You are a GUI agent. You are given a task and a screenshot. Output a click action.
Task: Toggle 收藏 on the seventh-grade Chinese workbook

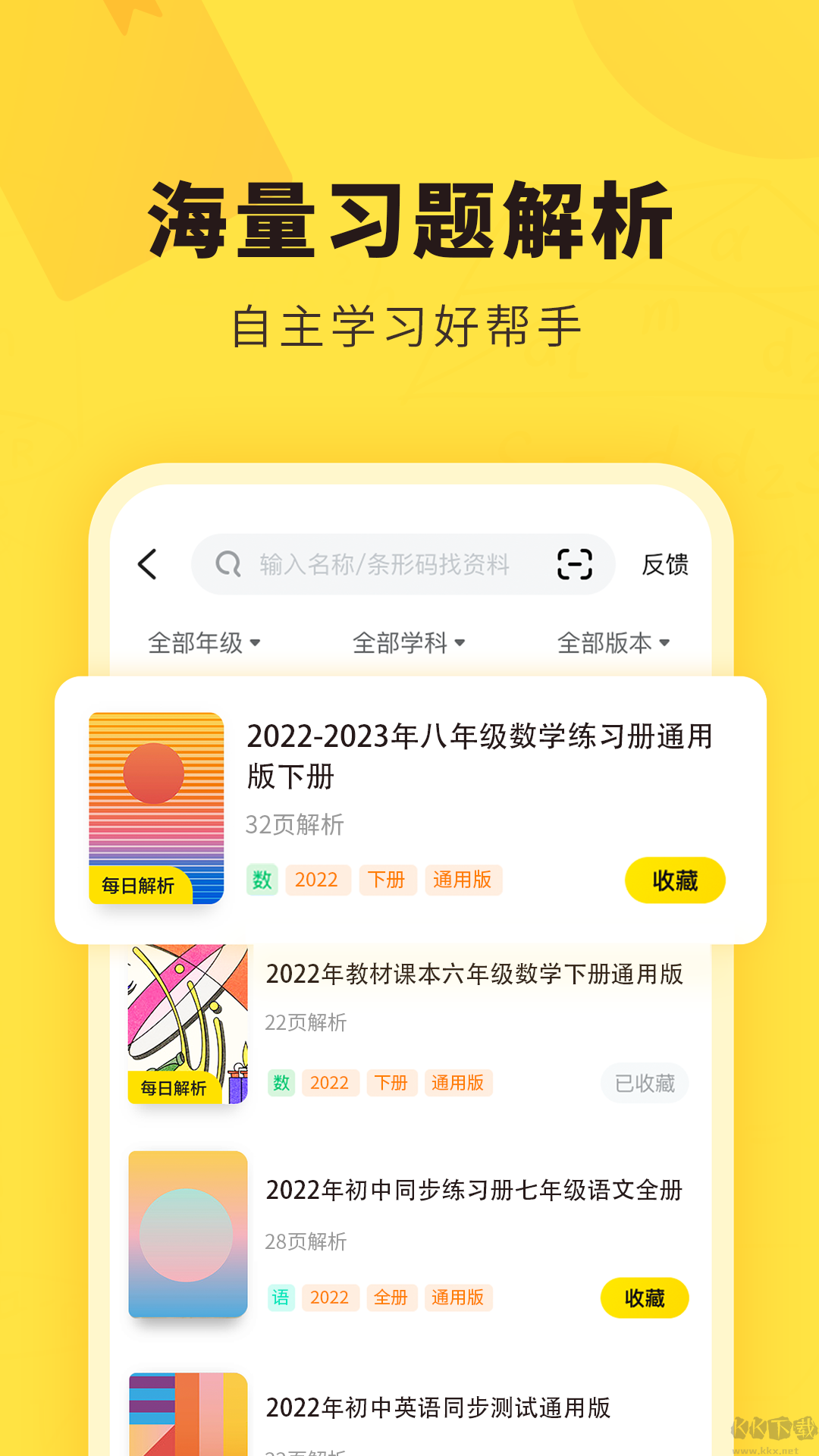coord(644,1298)
